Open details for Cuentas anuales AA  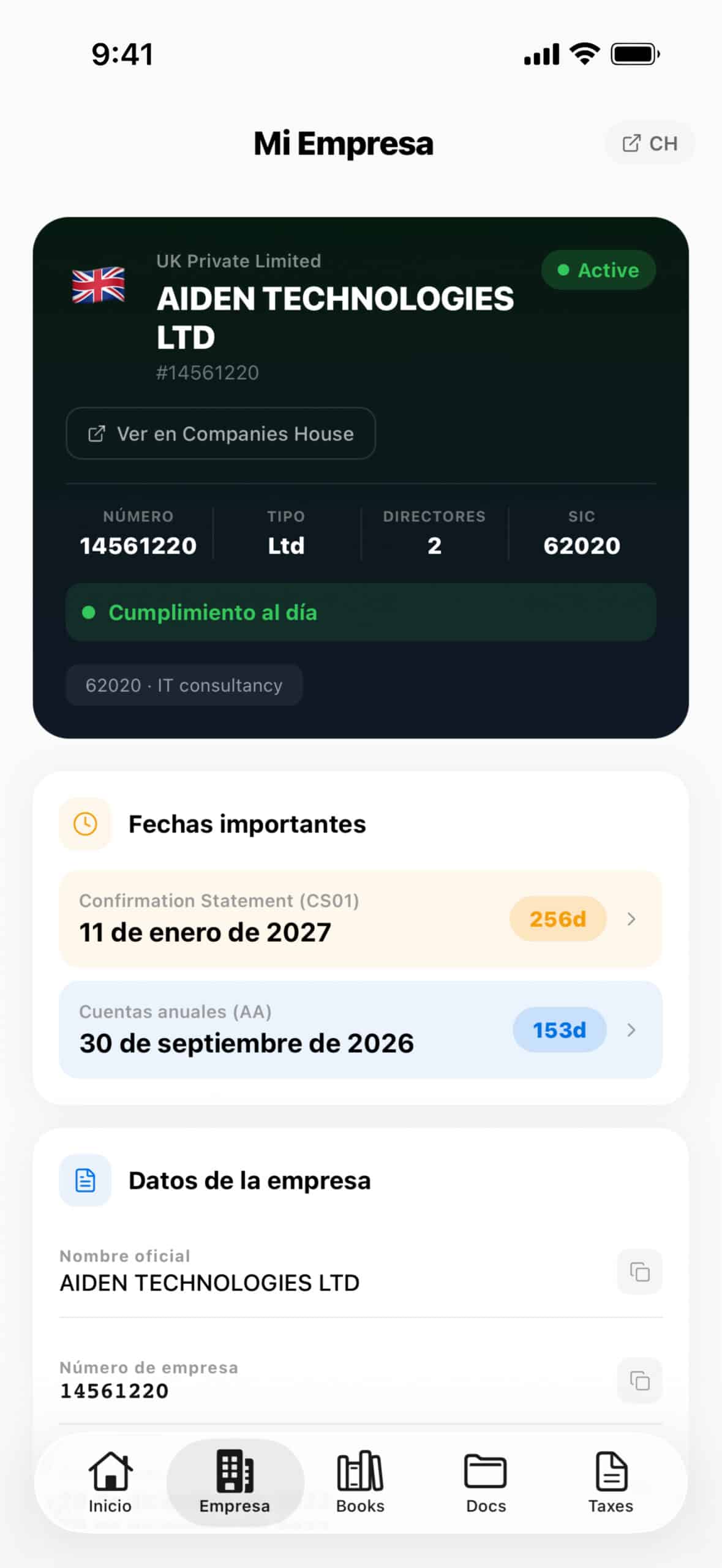click(x=361, y=1030)
